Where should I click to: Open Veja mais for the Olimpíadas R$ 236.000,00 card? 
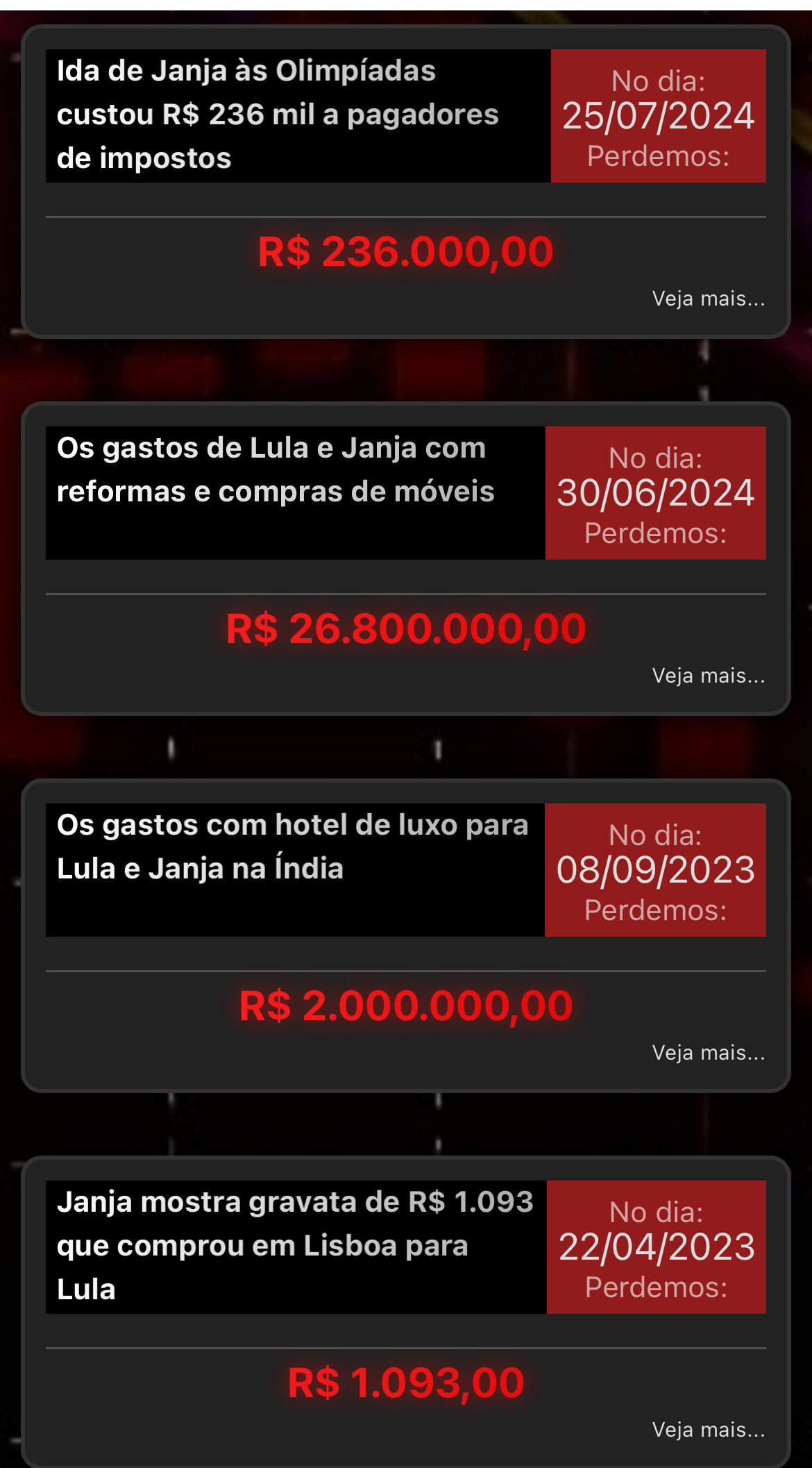(709, 299)
